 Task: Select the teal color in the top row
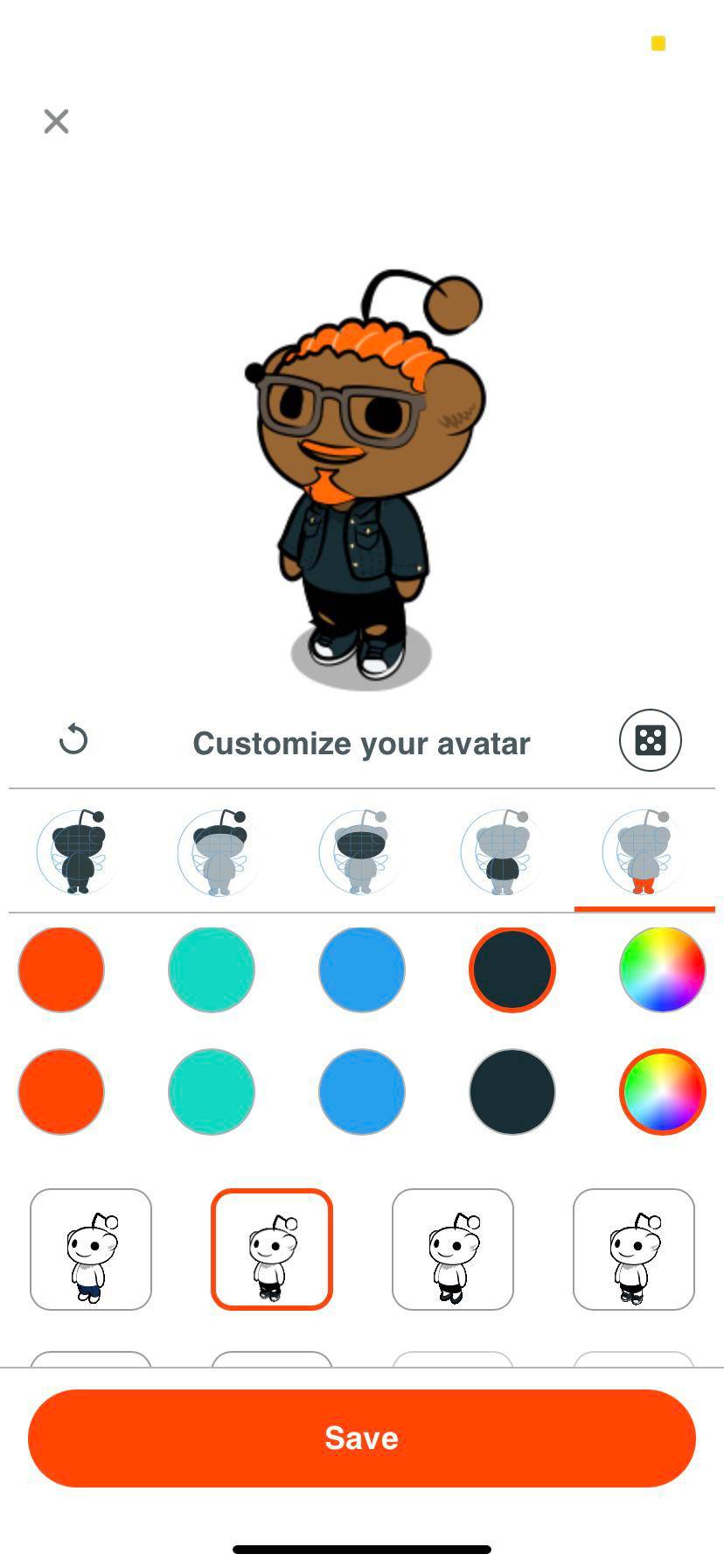(211, 969)
